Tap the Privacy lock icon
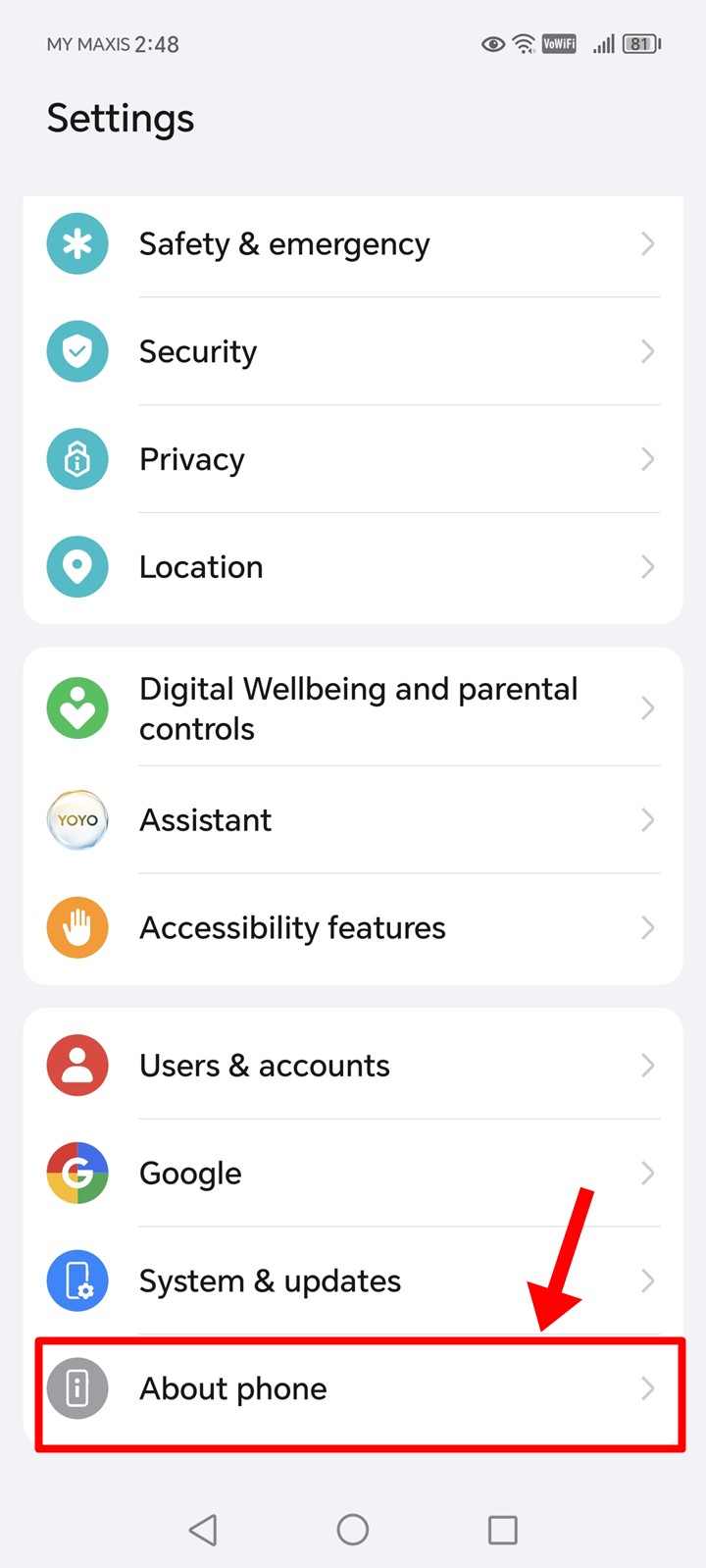This screenshot has height=1568, width=706. [x=77, y=458]
